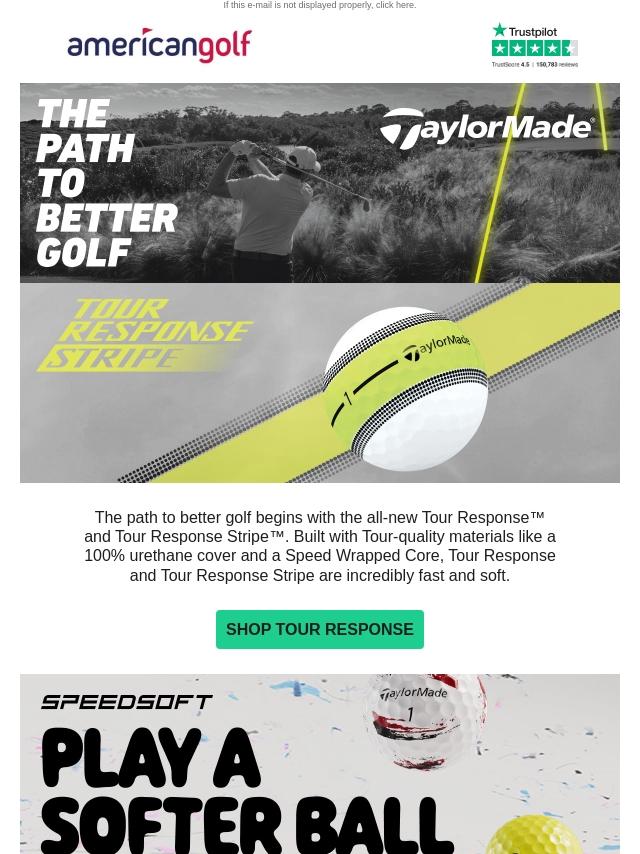Open the Tour Response Stripe ball banner
Viewport: 640px width, 854px height.
pos(320,383)
